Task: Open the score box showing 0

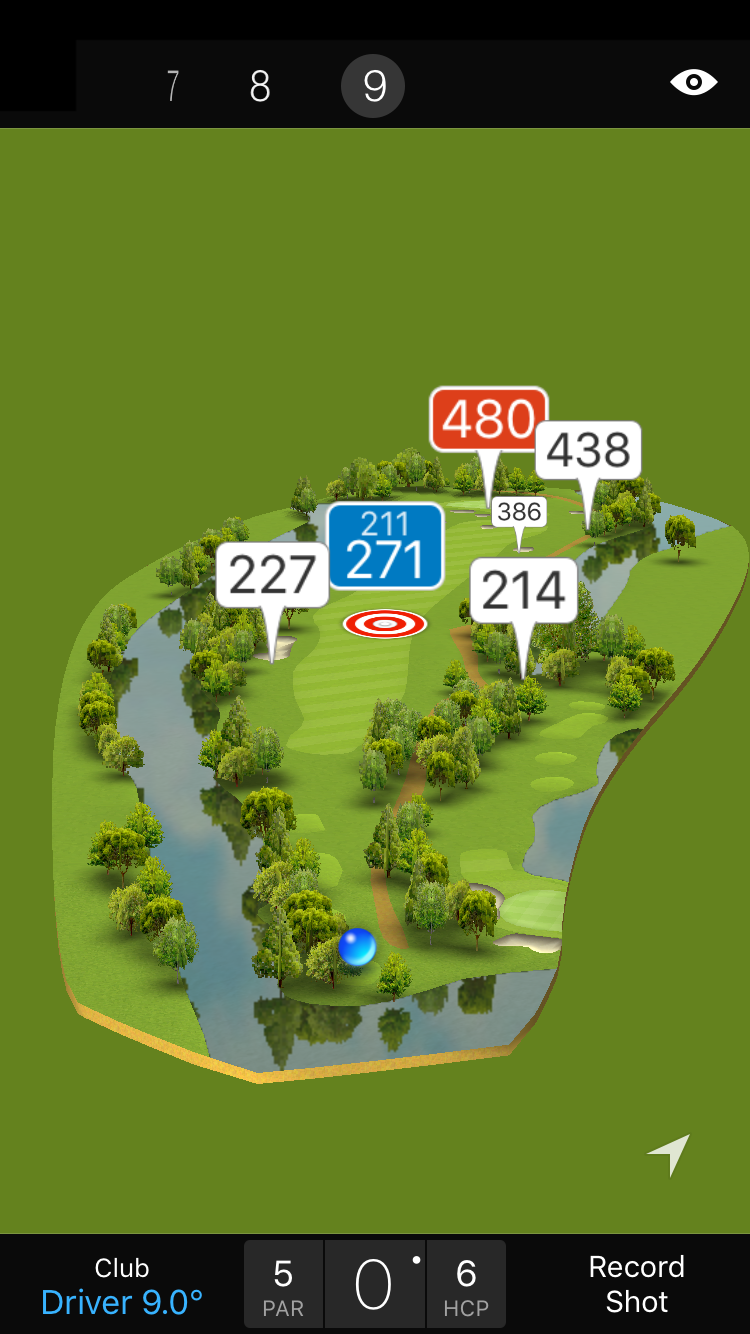Action: coord(374,1285)
